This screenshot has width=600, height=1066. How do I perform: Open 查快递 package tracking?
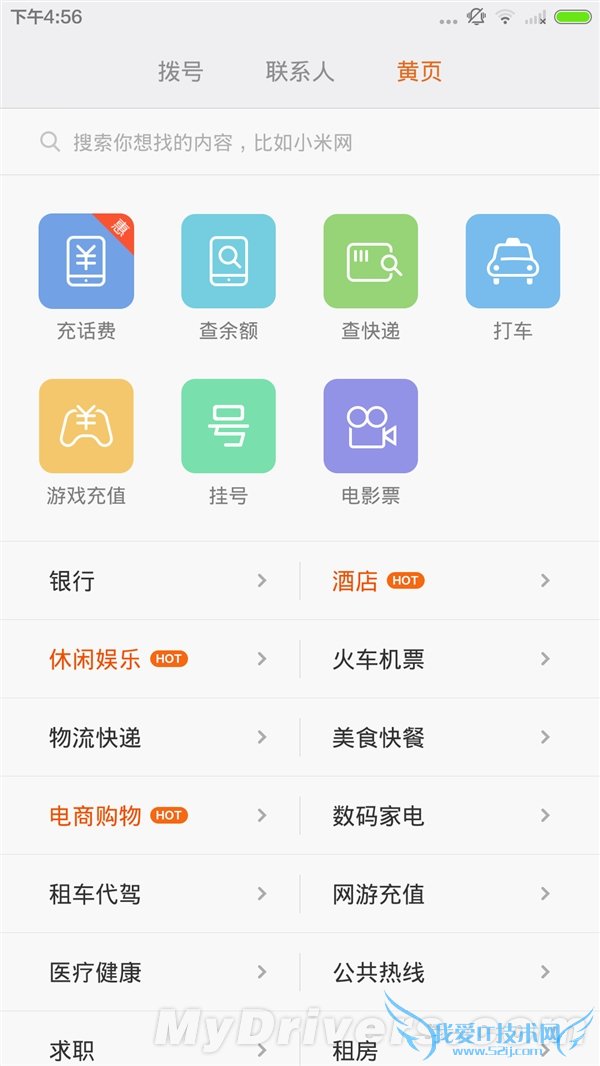(x=370, y=262)
